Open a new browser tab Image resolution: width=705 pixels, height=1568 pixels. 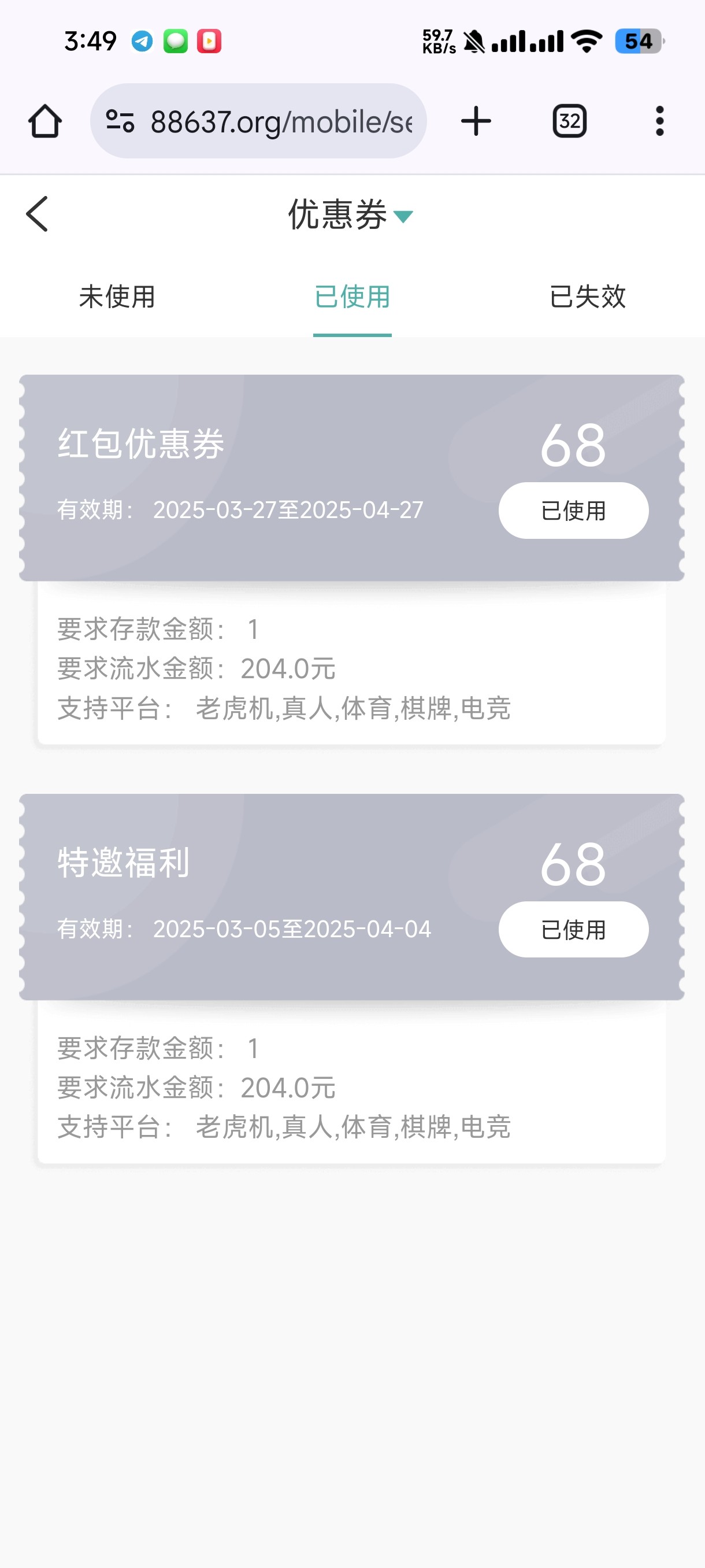[x=476, y=121]
